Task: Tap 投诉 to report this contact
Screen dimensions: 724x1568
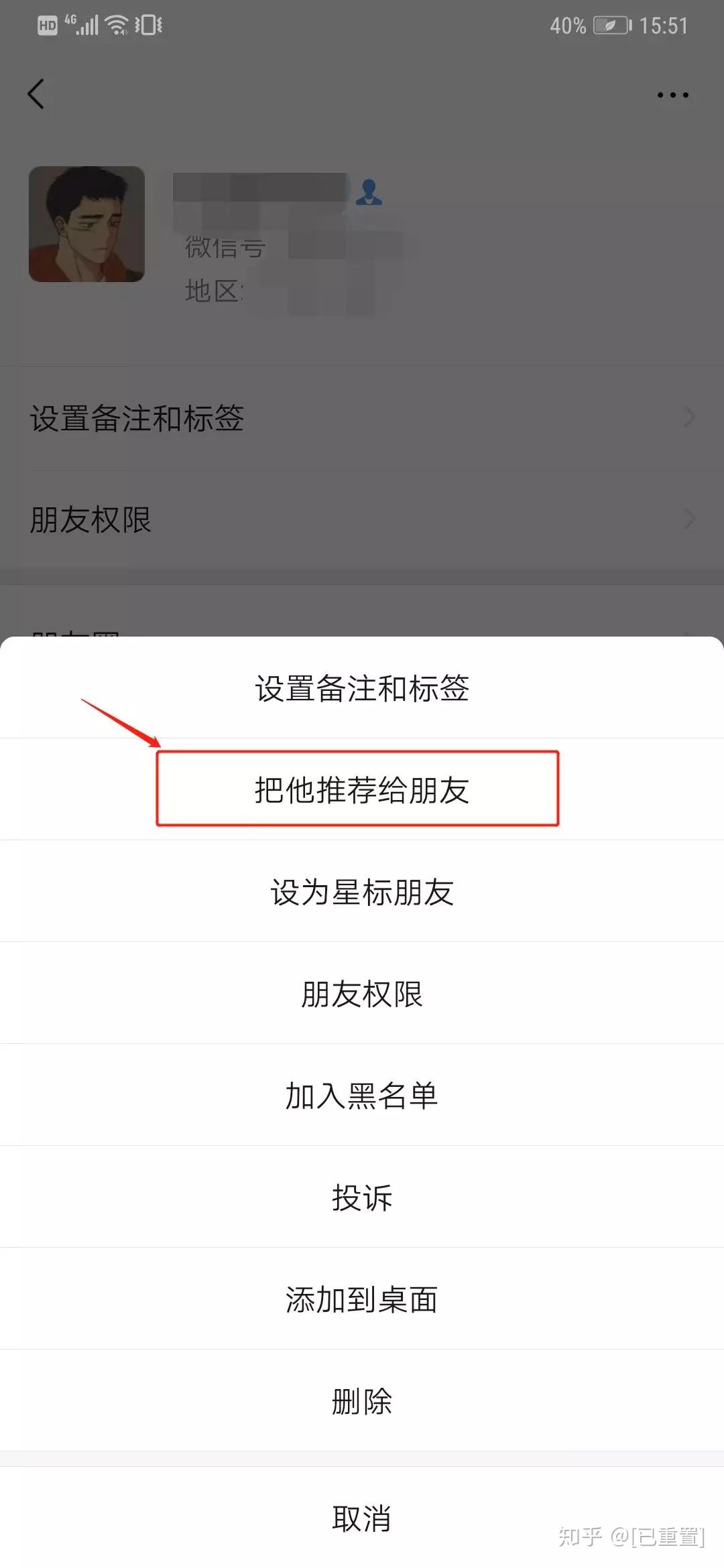Action: (362, 1197)
